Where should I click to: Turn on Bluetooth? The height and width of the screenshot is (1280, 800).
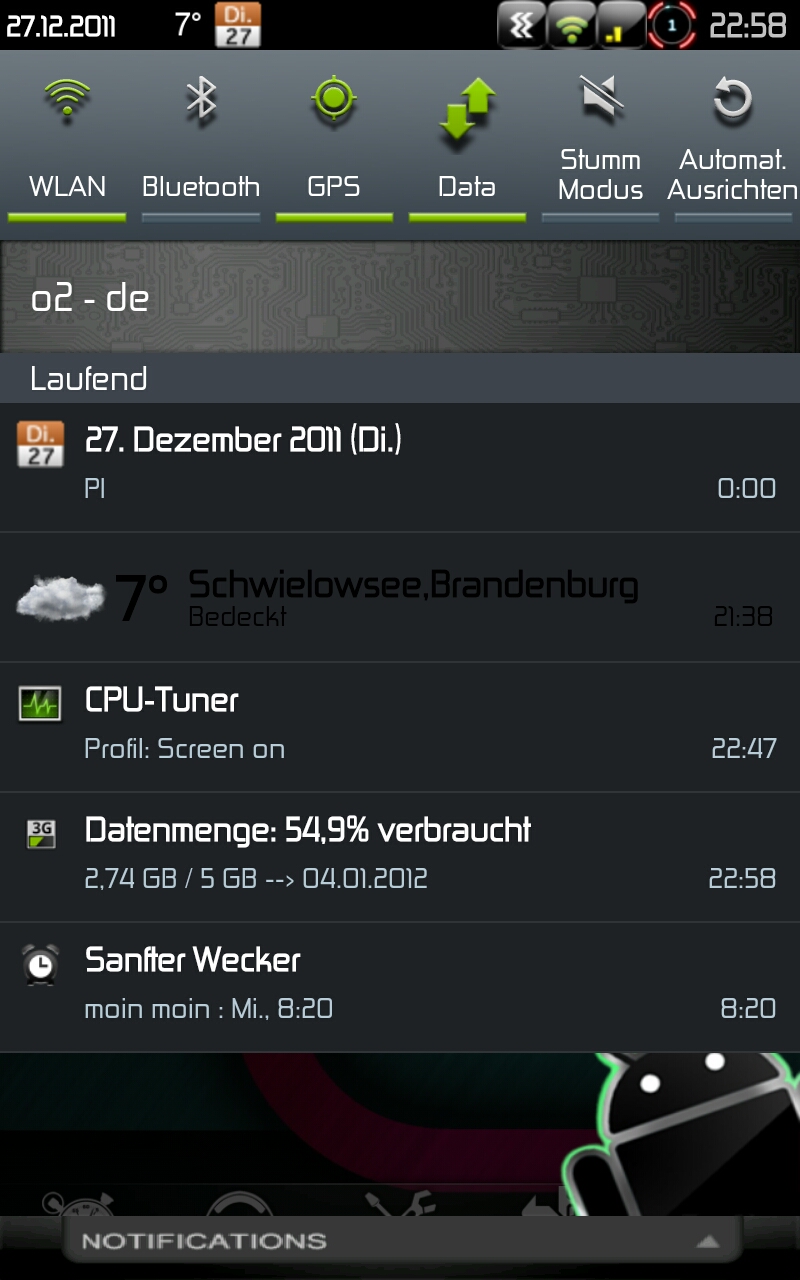pos(200,138)
